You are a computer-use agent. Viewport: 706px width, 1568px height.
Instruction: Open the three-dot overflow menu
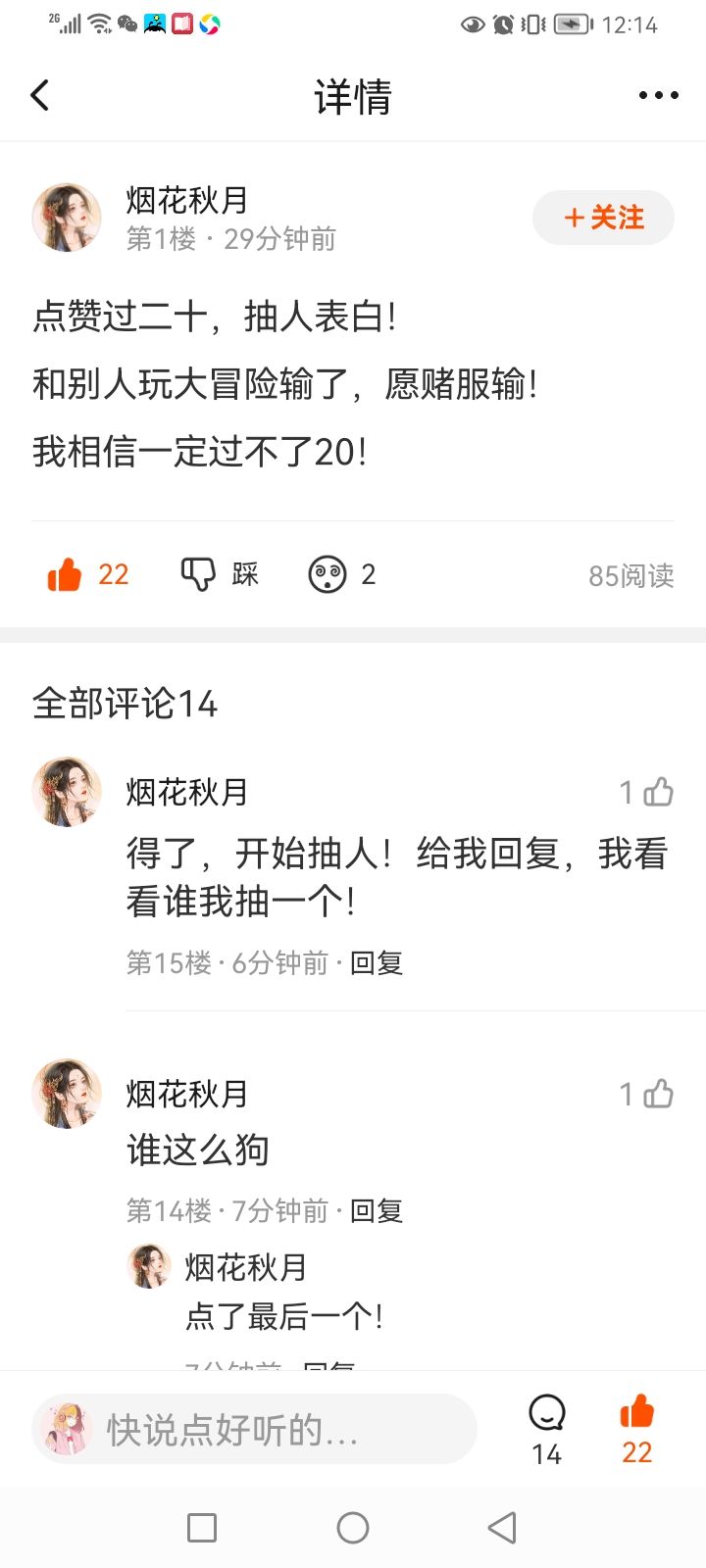click(x=658, y=95)
